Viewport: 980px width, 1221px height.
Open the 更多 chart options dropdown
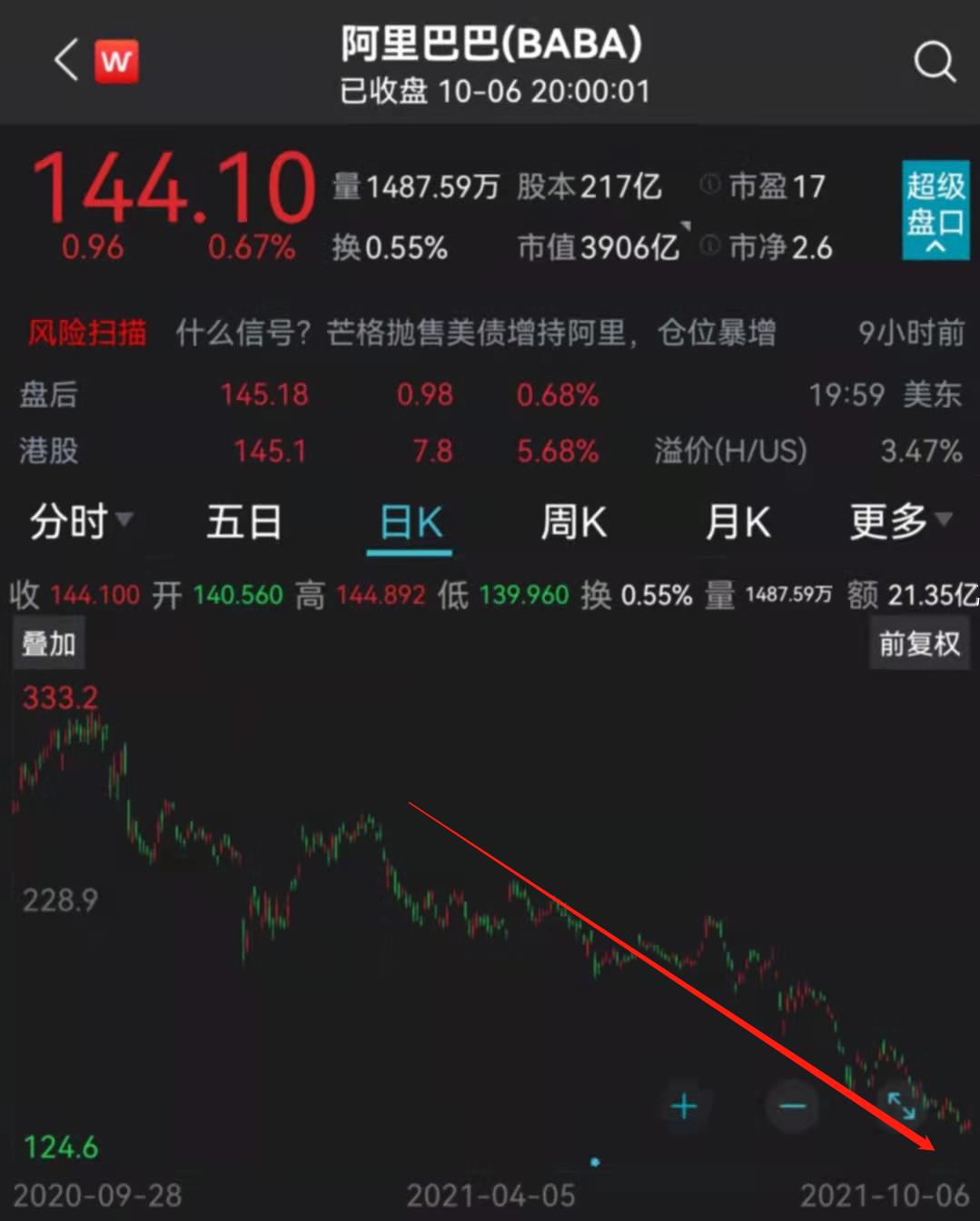(899, 522)
